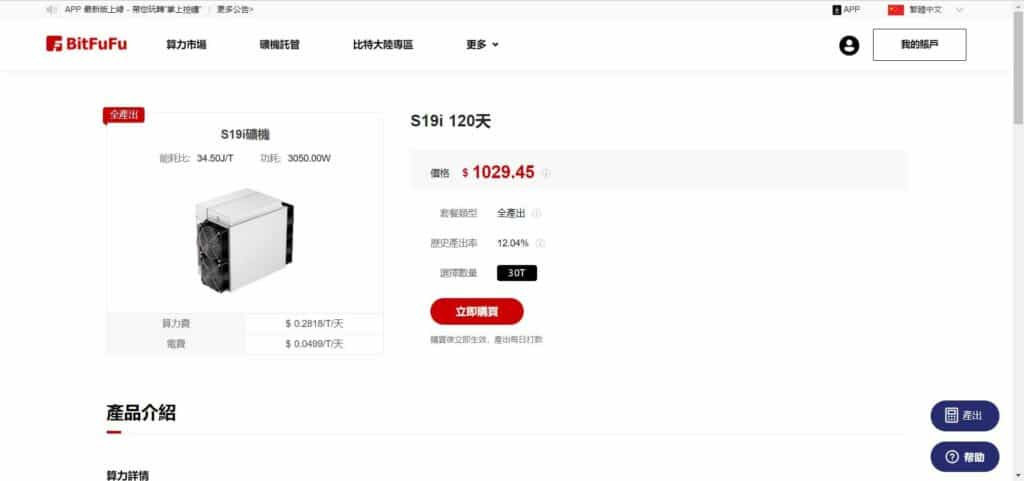This screenshot has height=481, width=1024.
Task: Show info about the price
Action: [546, 173]
